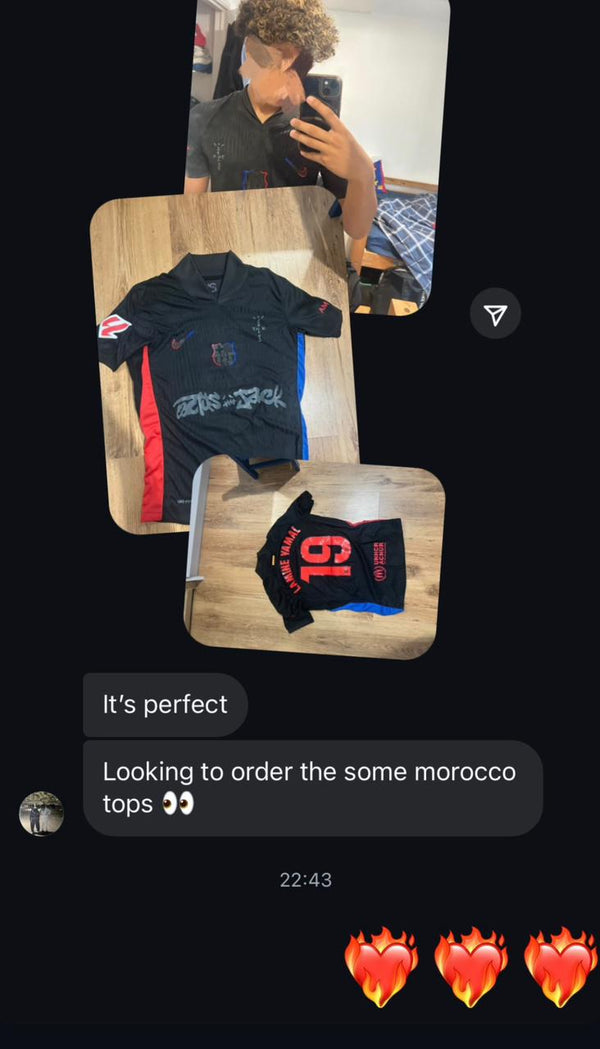
Task: Forward the shared photos with the arrow icon
Action: click(495, 315)
